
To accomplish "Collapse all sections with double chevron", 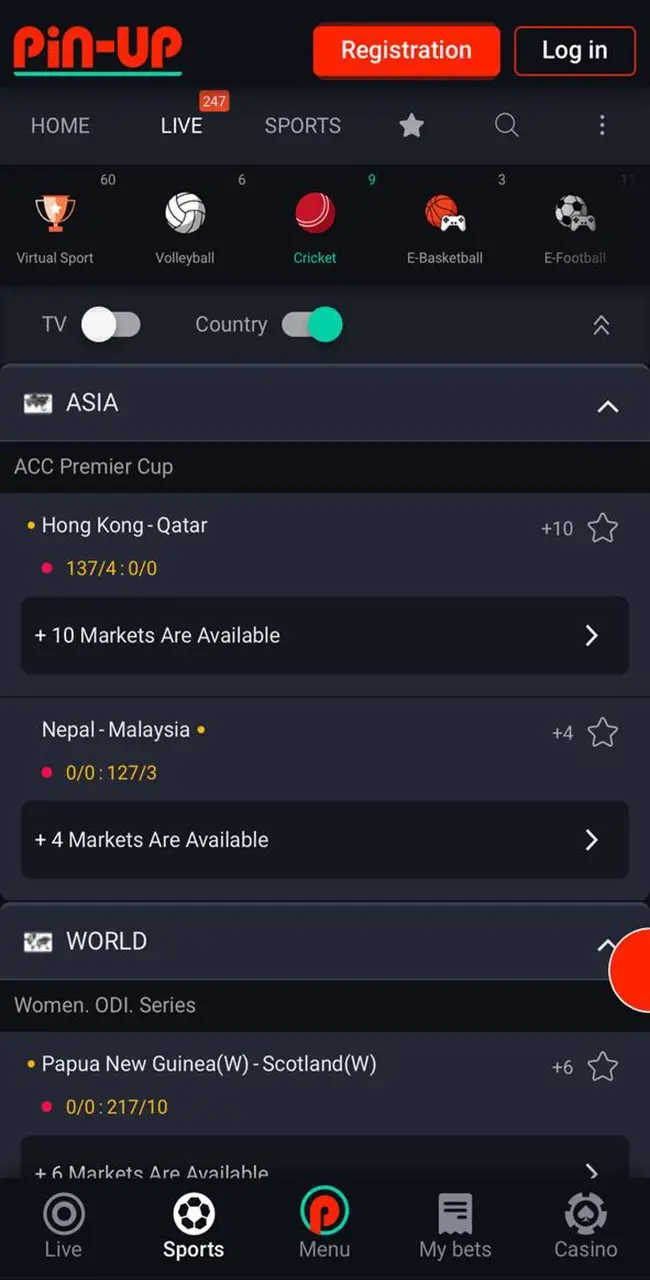I will (x=601, y=325).
